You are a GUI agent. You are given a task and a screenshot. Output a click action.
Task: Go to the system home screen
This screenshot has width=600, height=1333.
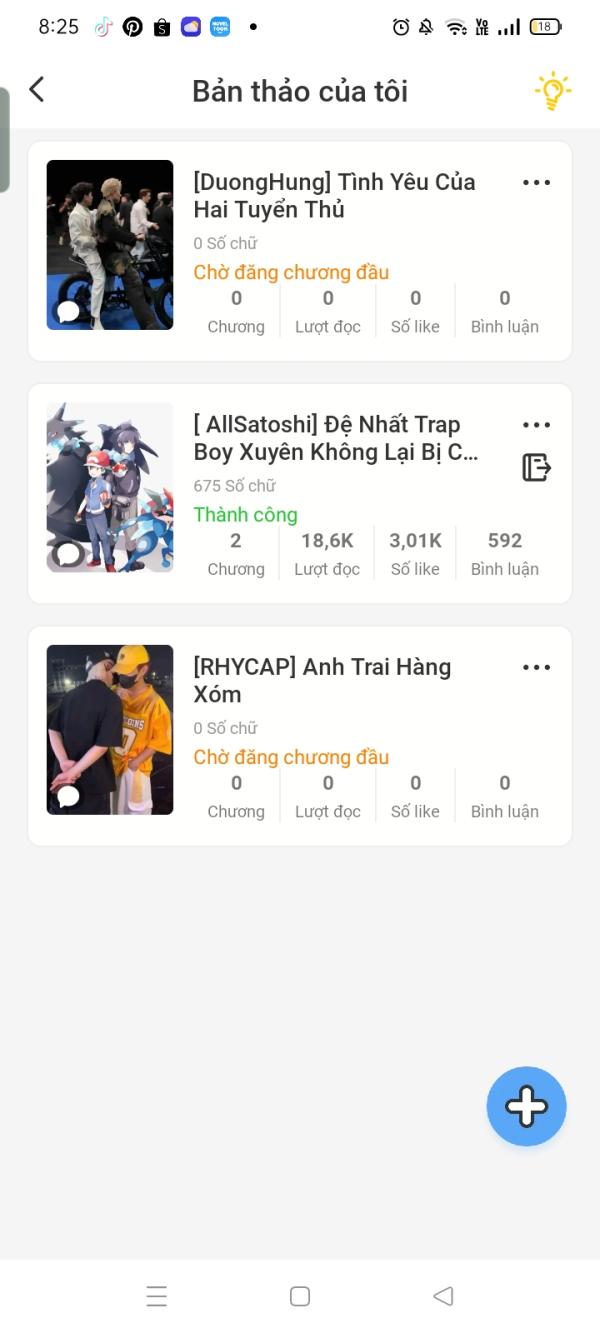pyautogui.click(x=300, y=1297)
